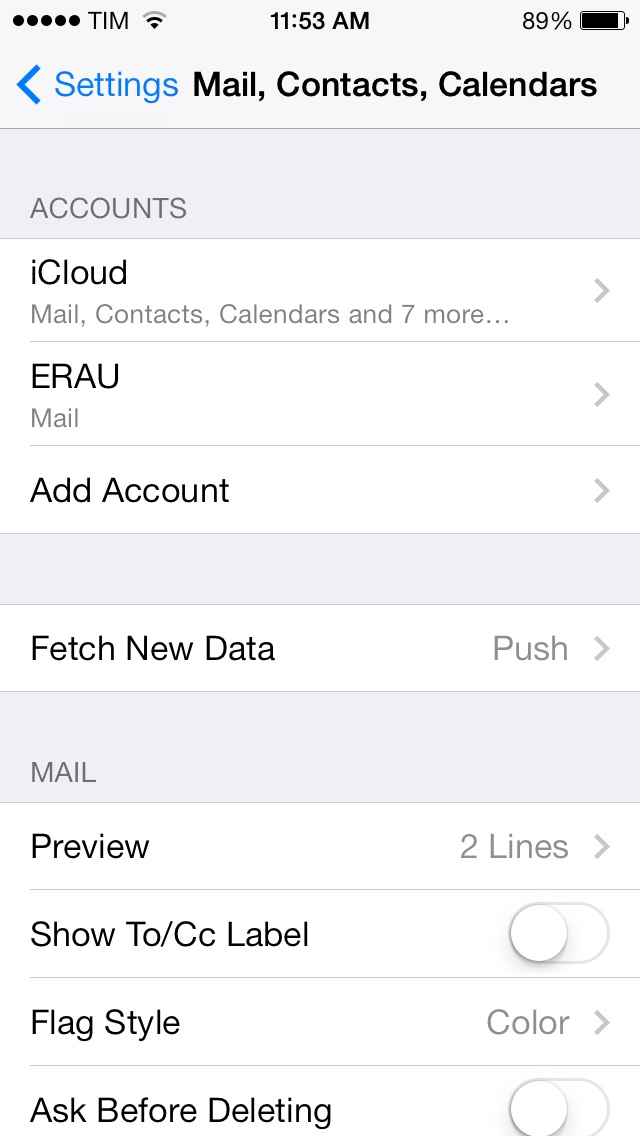Screen dimensions: 640x1136
Task: Open the ERAU mail account
Action: [320, 393]
